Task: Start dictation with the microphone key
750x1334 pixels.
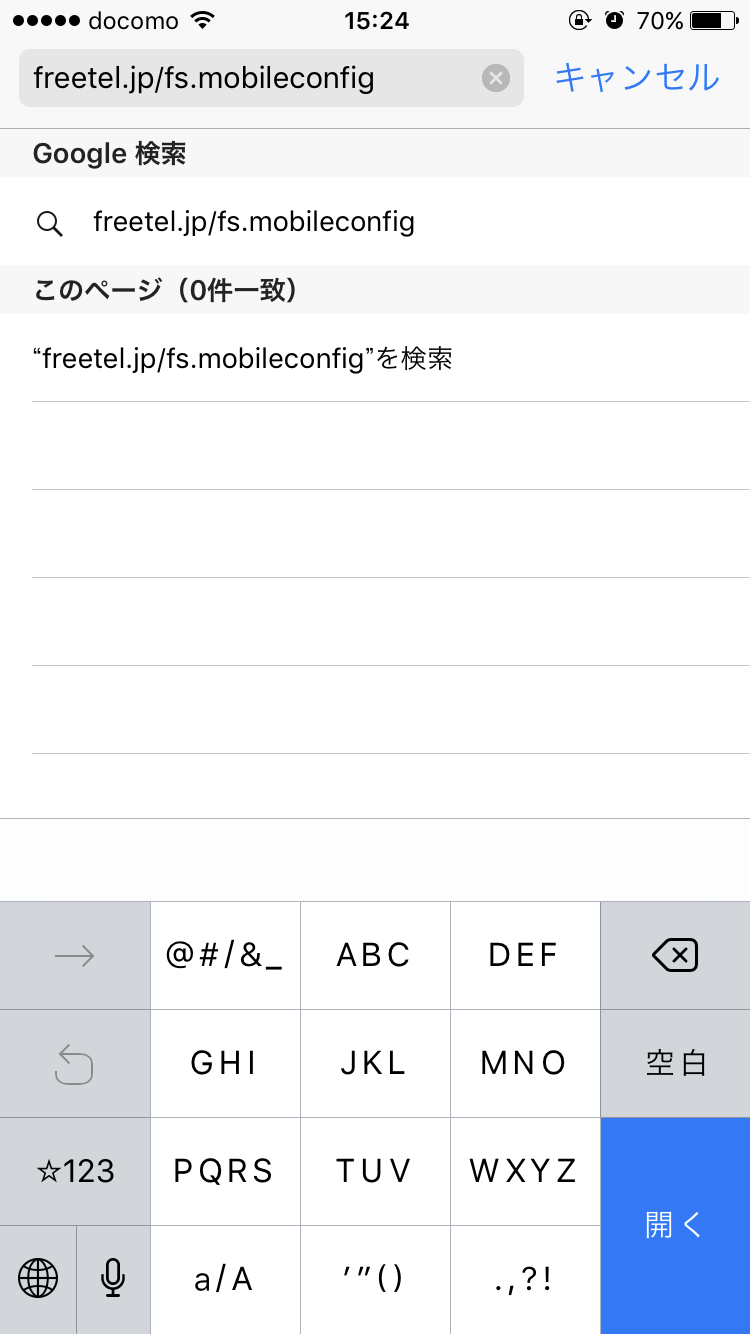Action: coord(113,1278)
